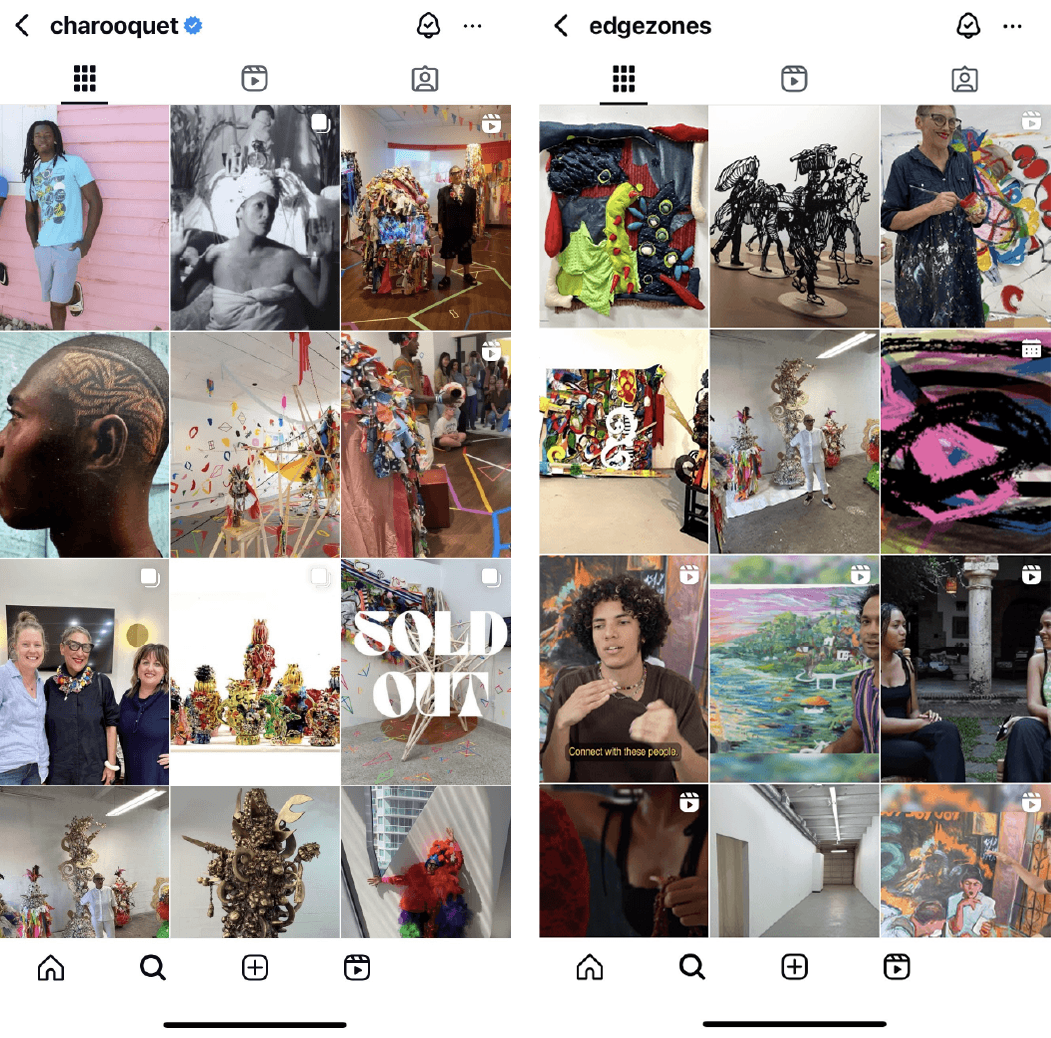Open post of man against pink wall
1051x1038 pixels.
pos(84,217)
